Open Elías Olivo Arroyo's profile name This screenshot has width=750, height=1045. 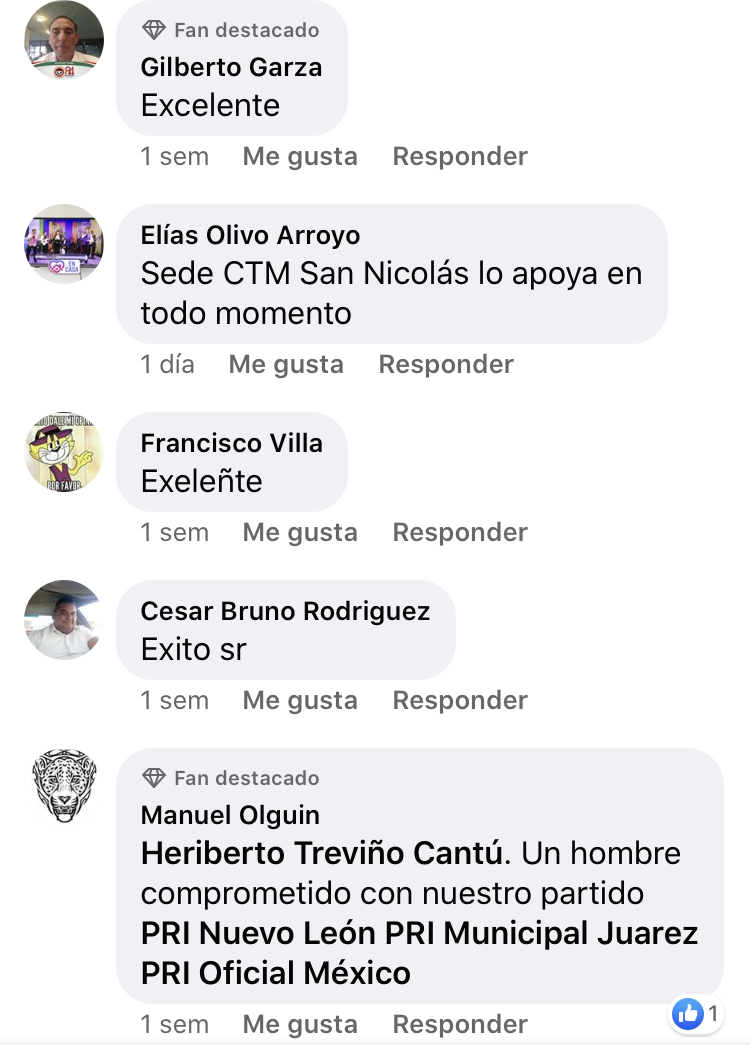[250, 235]
